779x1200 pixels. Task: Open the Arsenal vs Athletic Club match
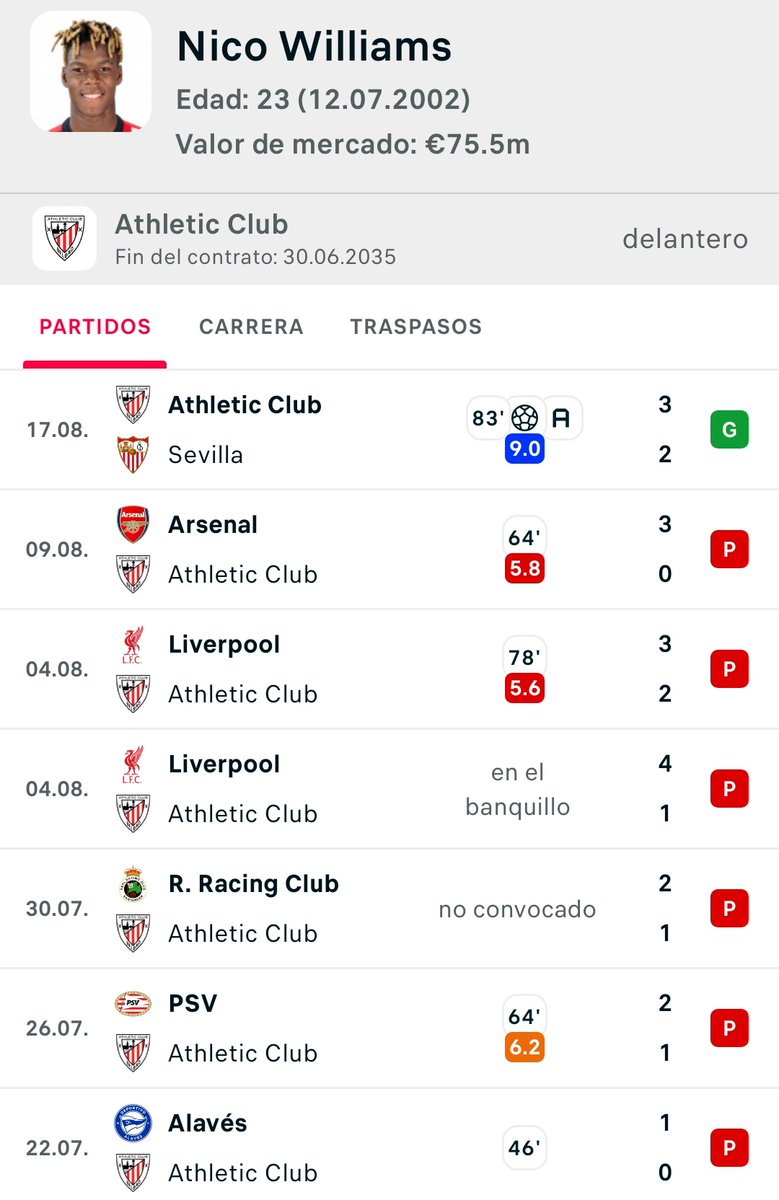(x=389, y=550)
